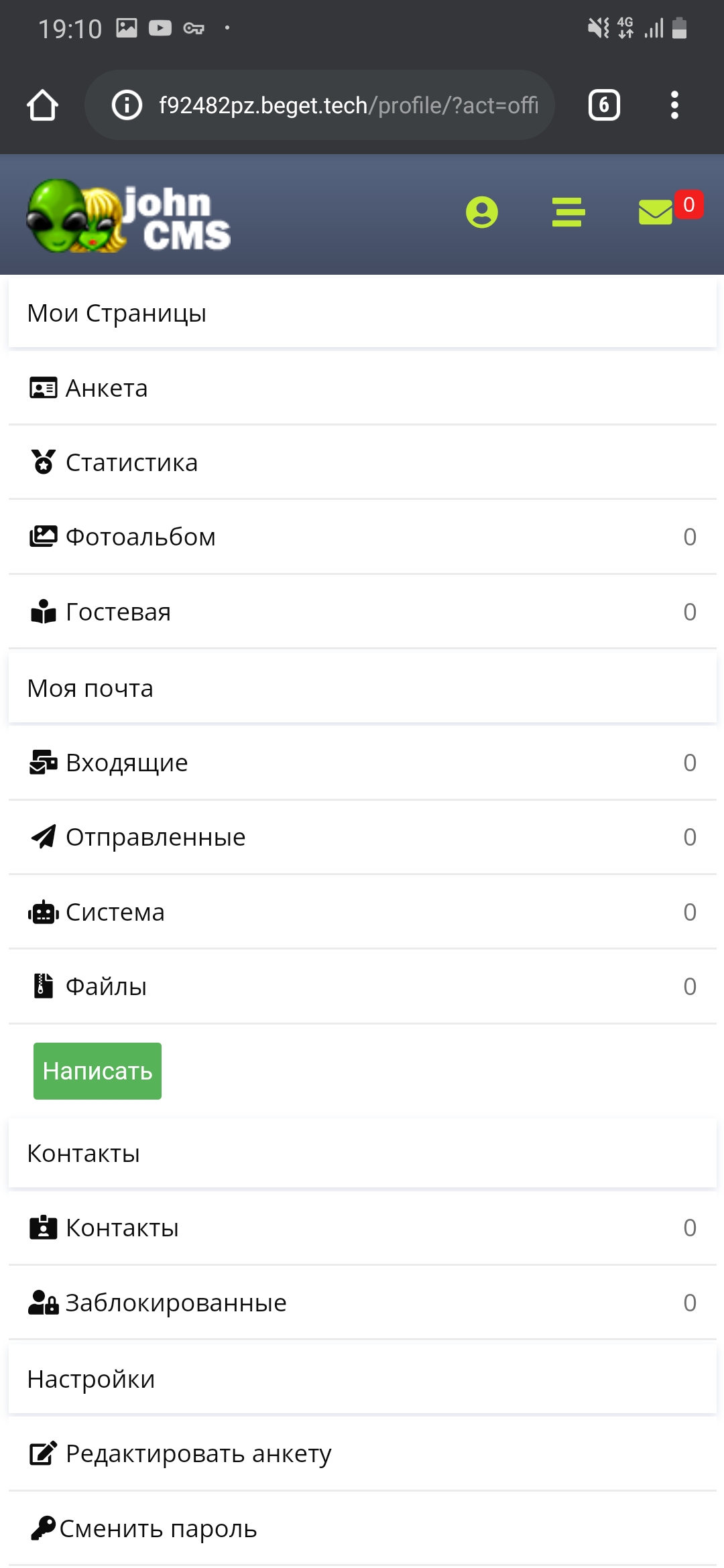This screenshot has height=1568, width=724.
Task: Open the browser overflow menu
Action: pos(674,105)
